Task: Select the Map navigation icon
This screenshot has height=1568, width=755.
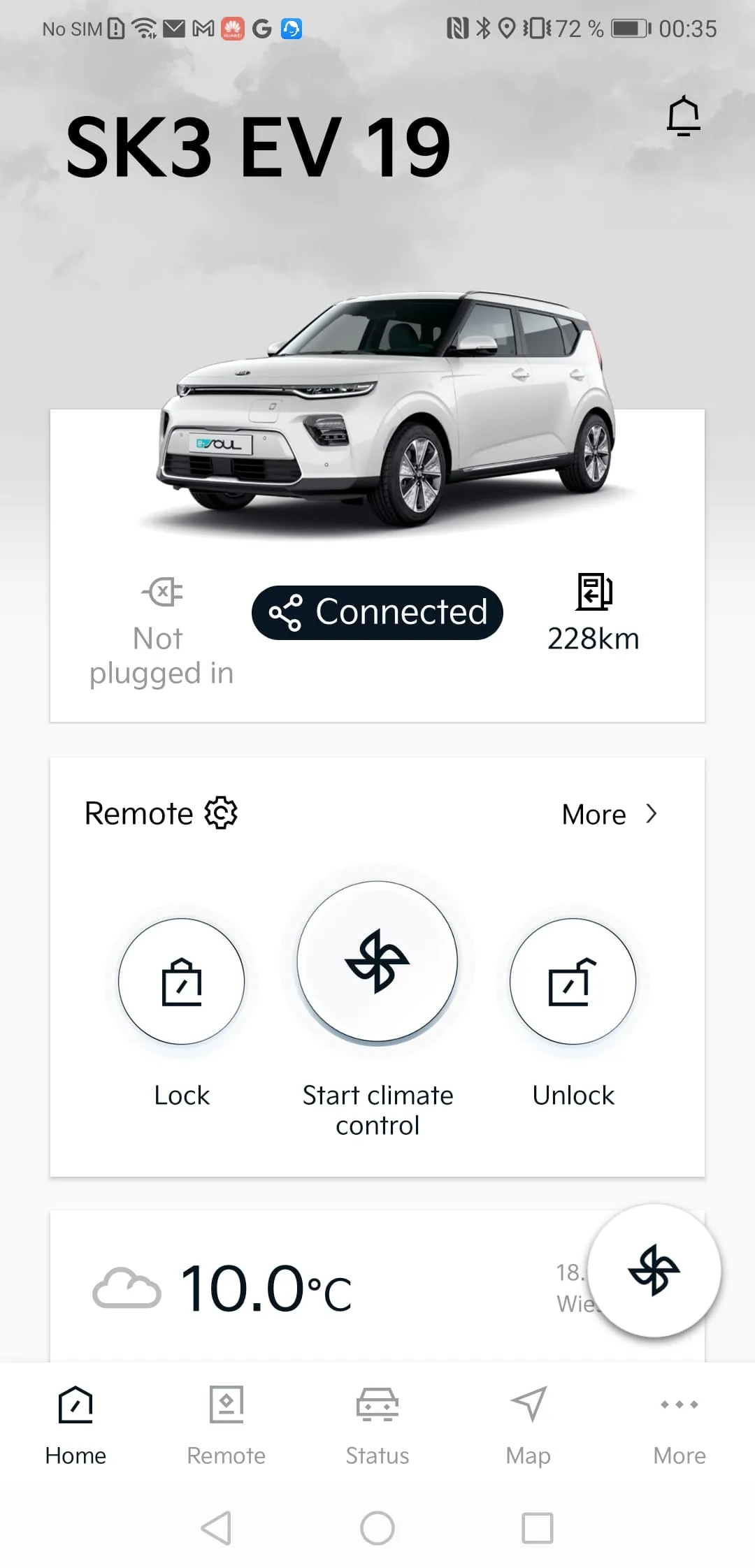Action: (x=528, y=1406)
